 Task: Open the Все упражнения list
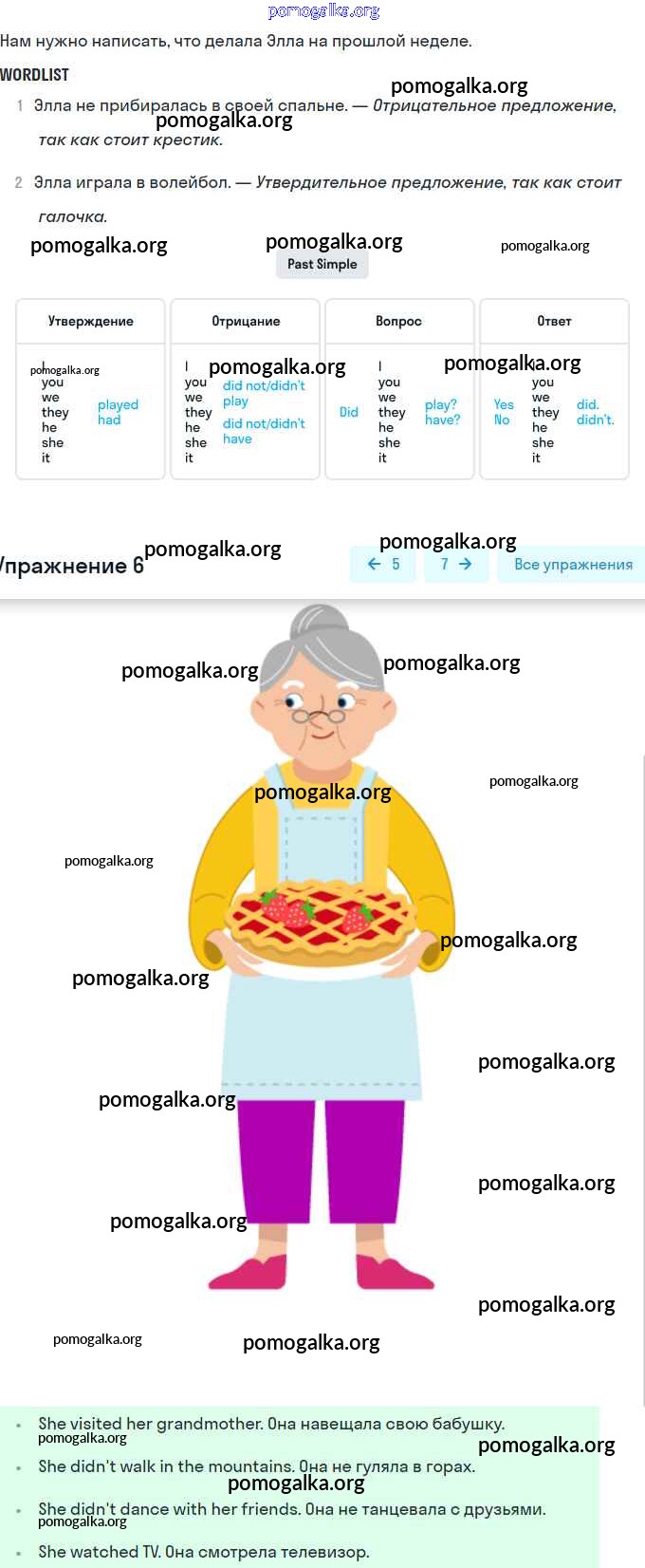572,565
